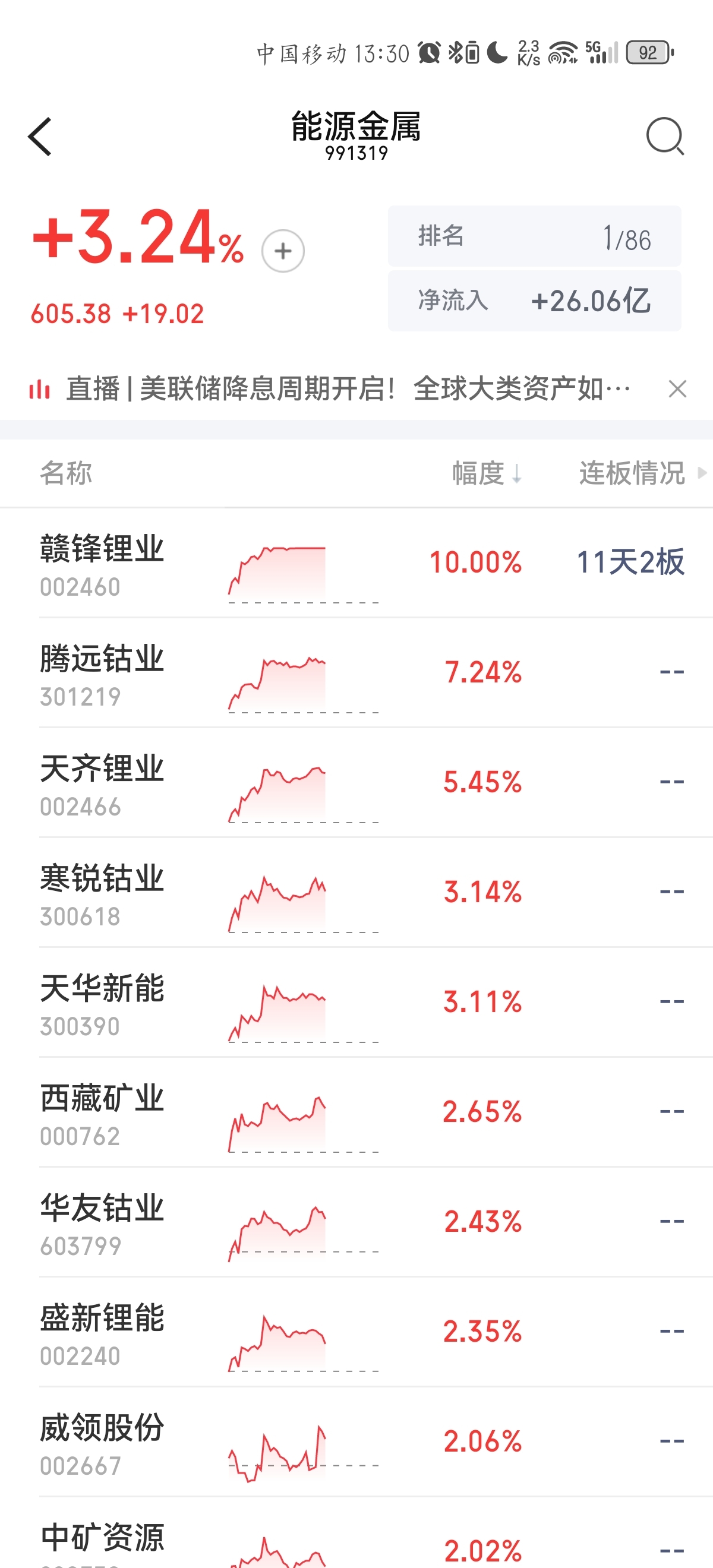Viewport: 713px width, 1568px height.
Task: Open 威领股份 002667 stock row
Action: point(356,1441)
